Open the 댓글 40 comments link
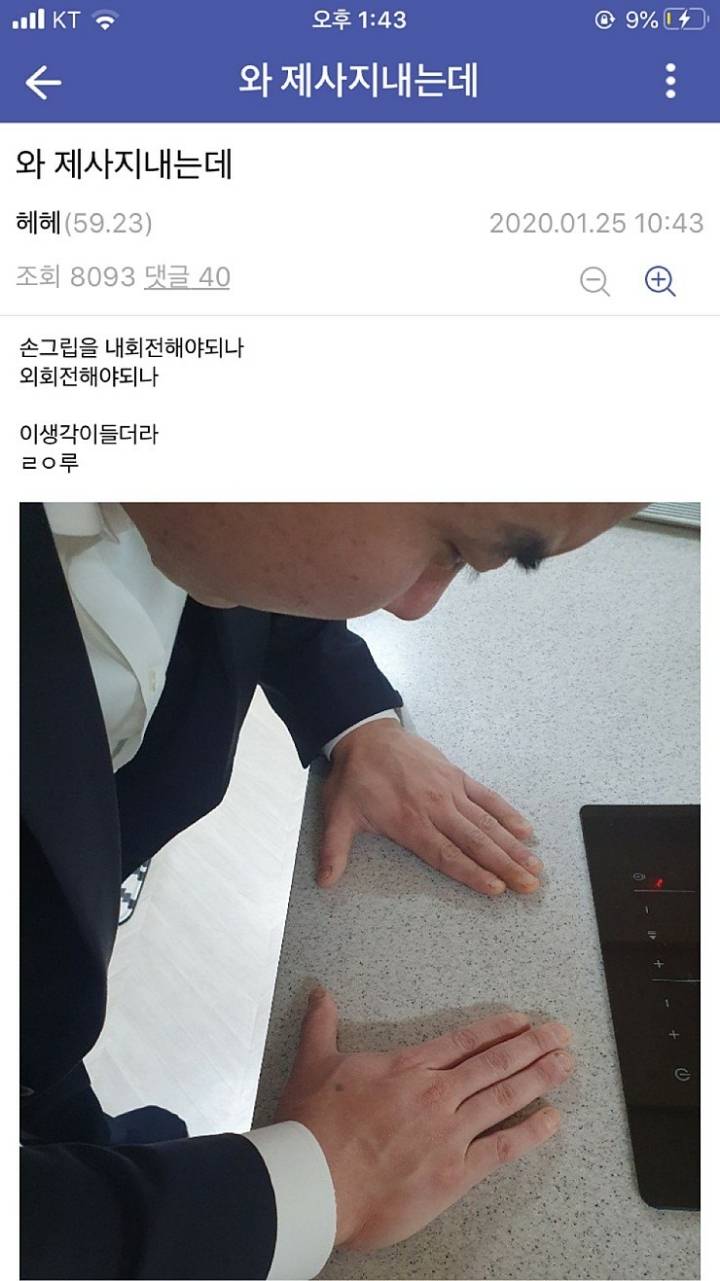Screen dimensions: 720x1281 [187, 277]
